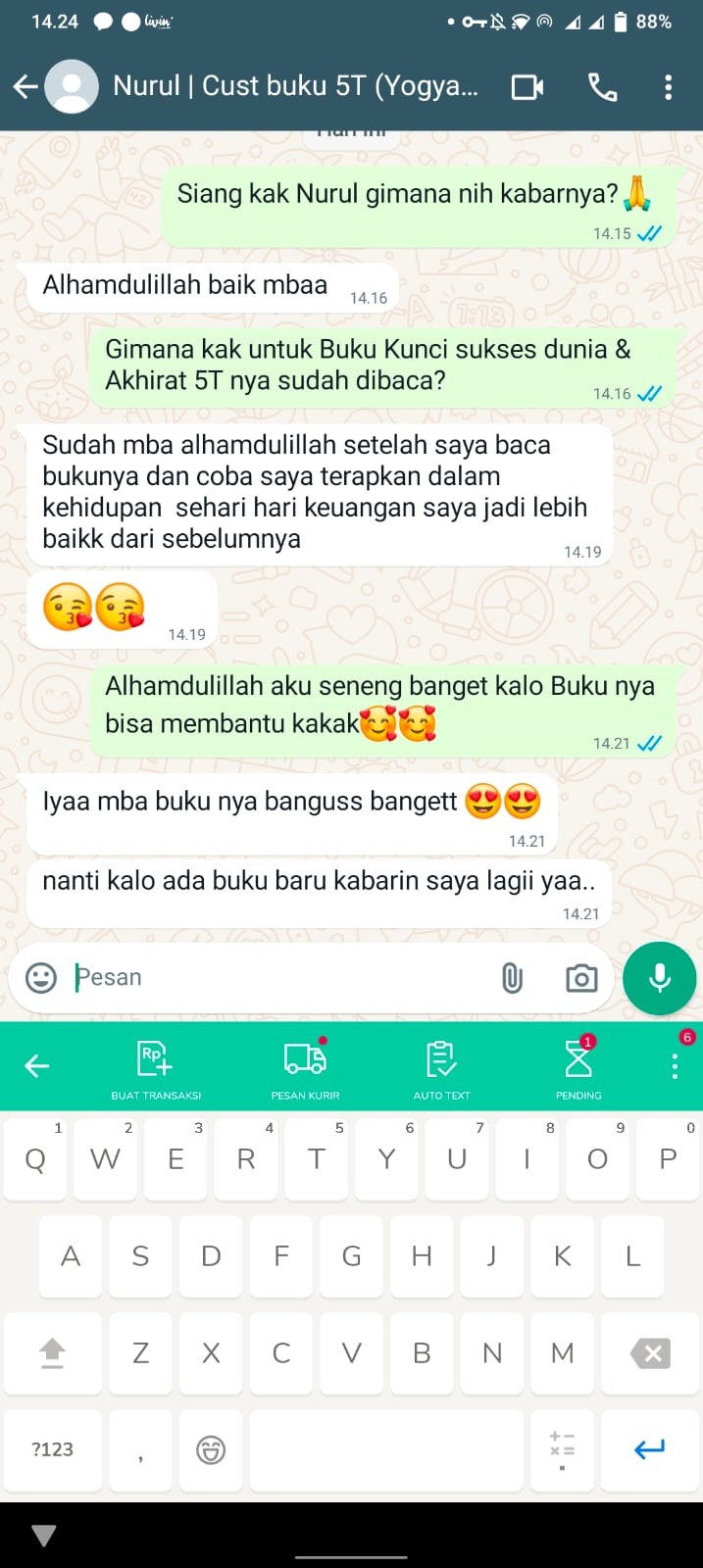Open the chat overflow menu

point(669,87)
